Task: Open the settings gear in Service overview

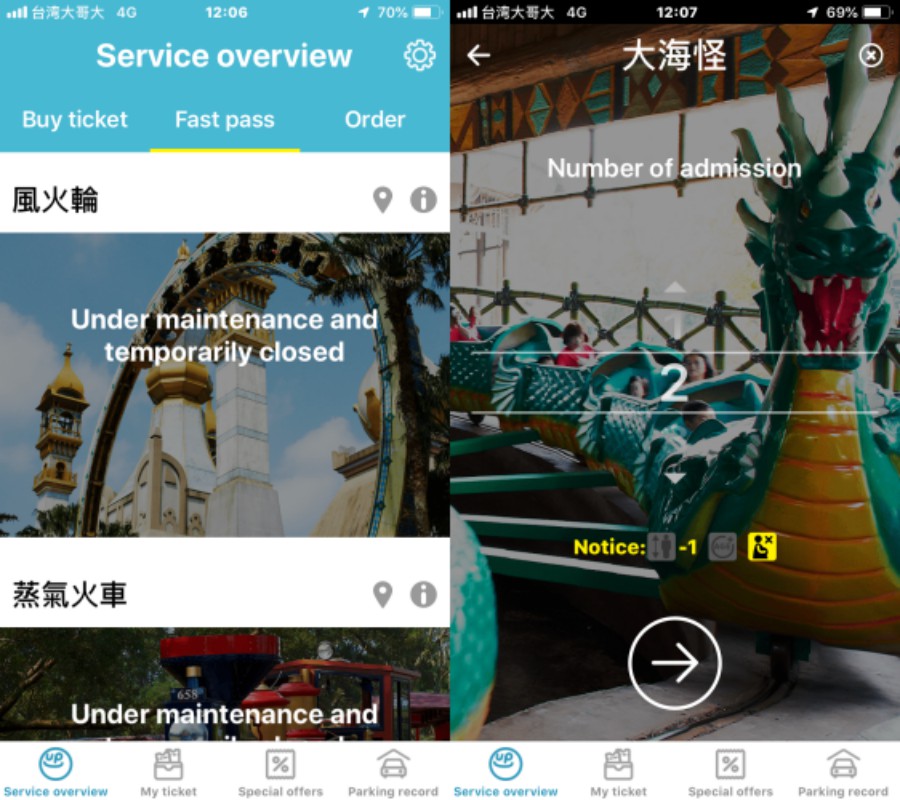Action: pyautogui.click(x=420, y=55)
